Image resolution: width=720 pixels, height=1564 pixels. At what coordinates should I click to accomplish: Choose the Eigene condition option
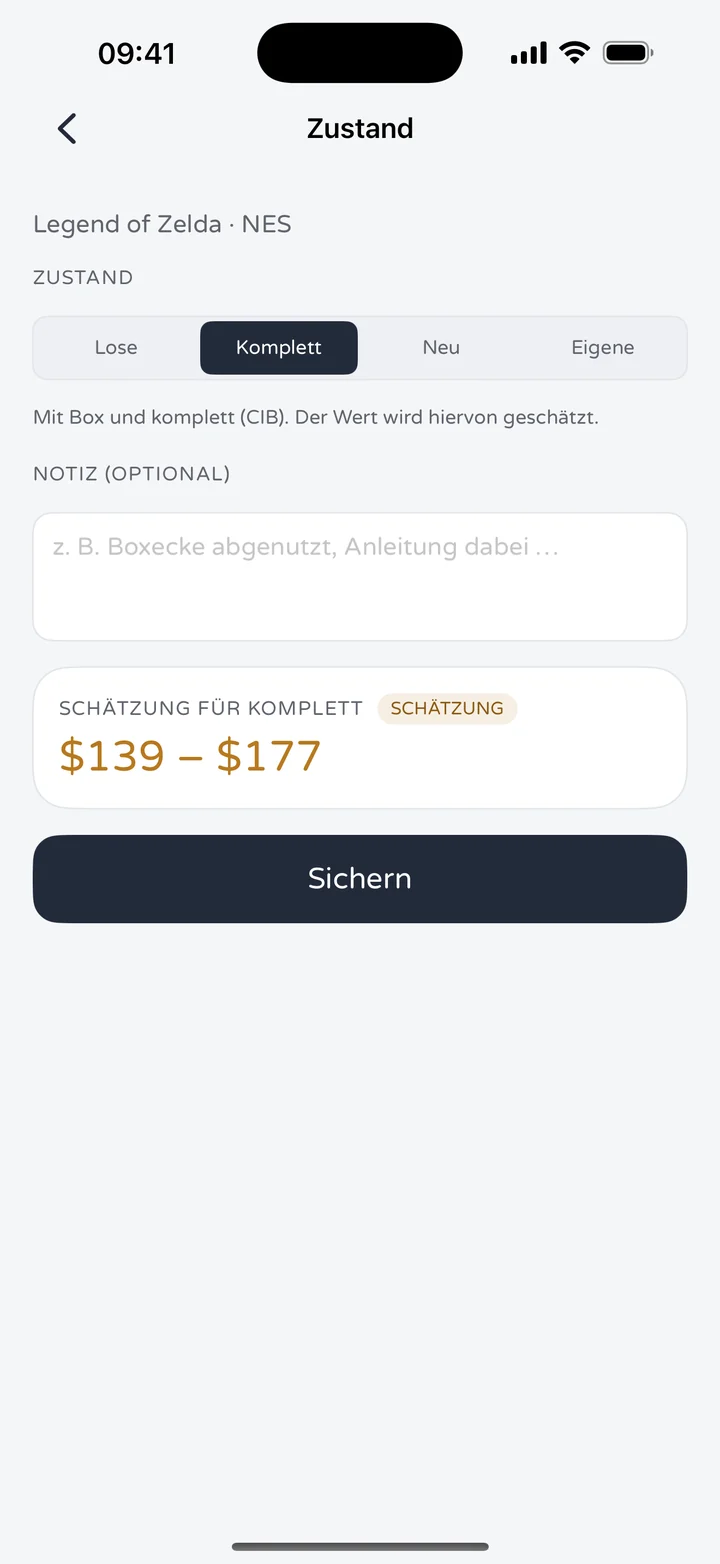[603, 348]
